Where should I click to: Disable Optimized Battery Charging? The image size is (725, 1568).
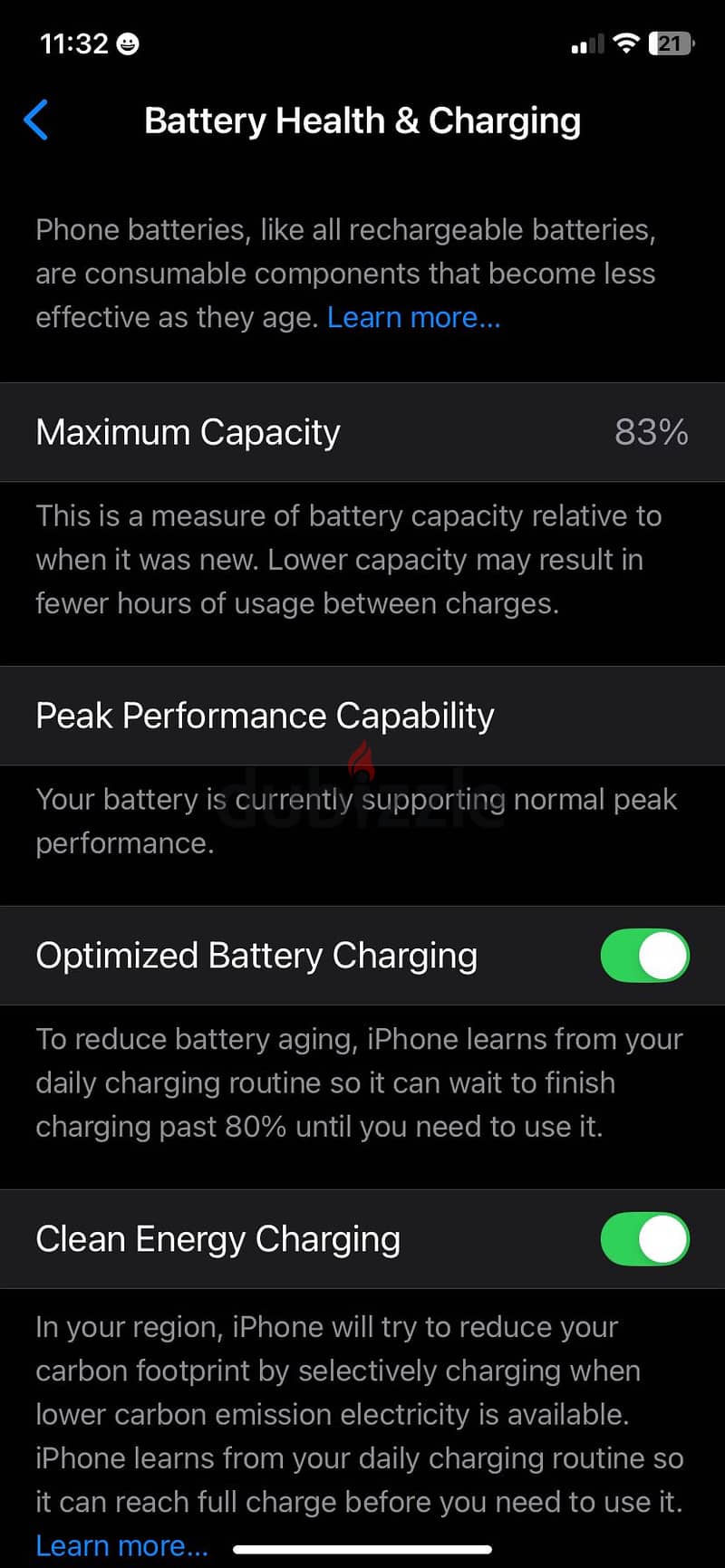tap(644, 956)
